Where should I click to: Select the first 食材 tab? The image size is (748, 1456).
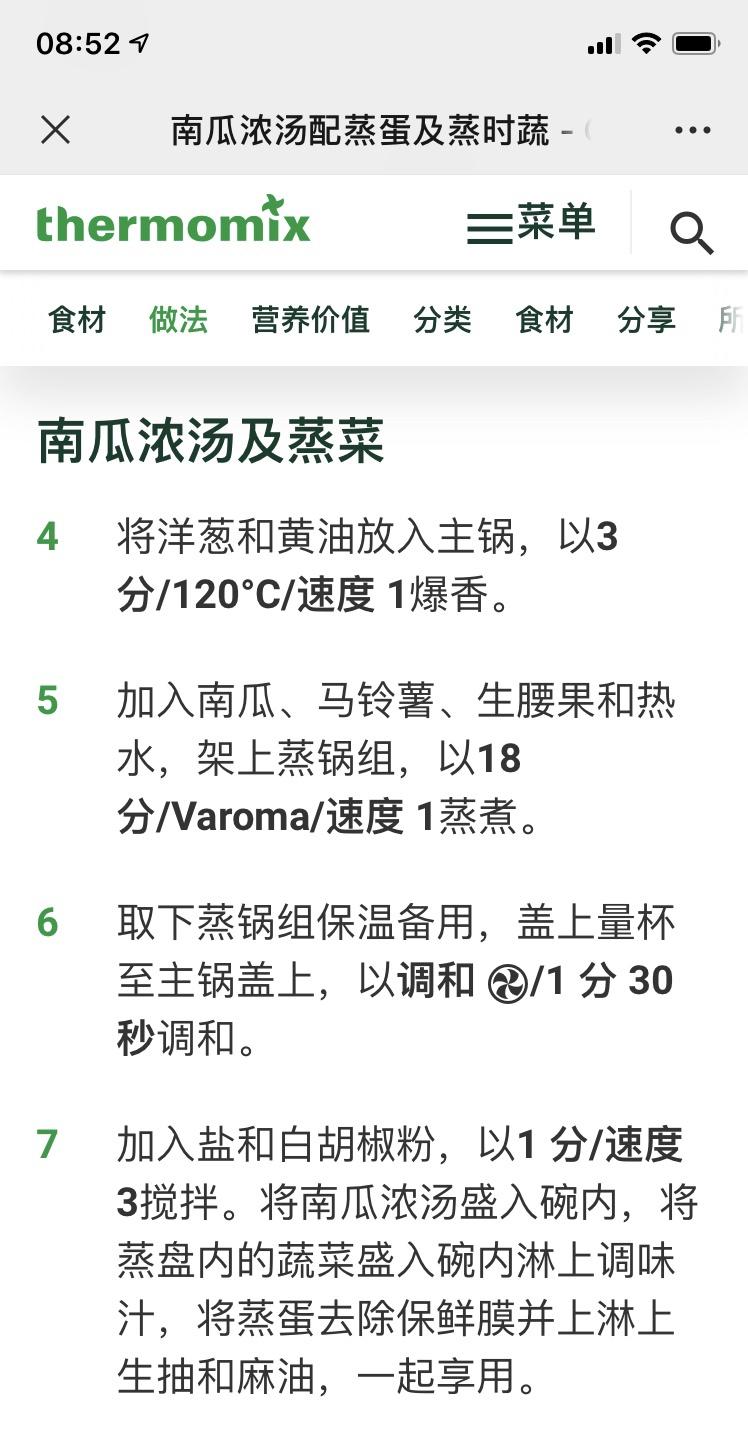tap(76, 320)
